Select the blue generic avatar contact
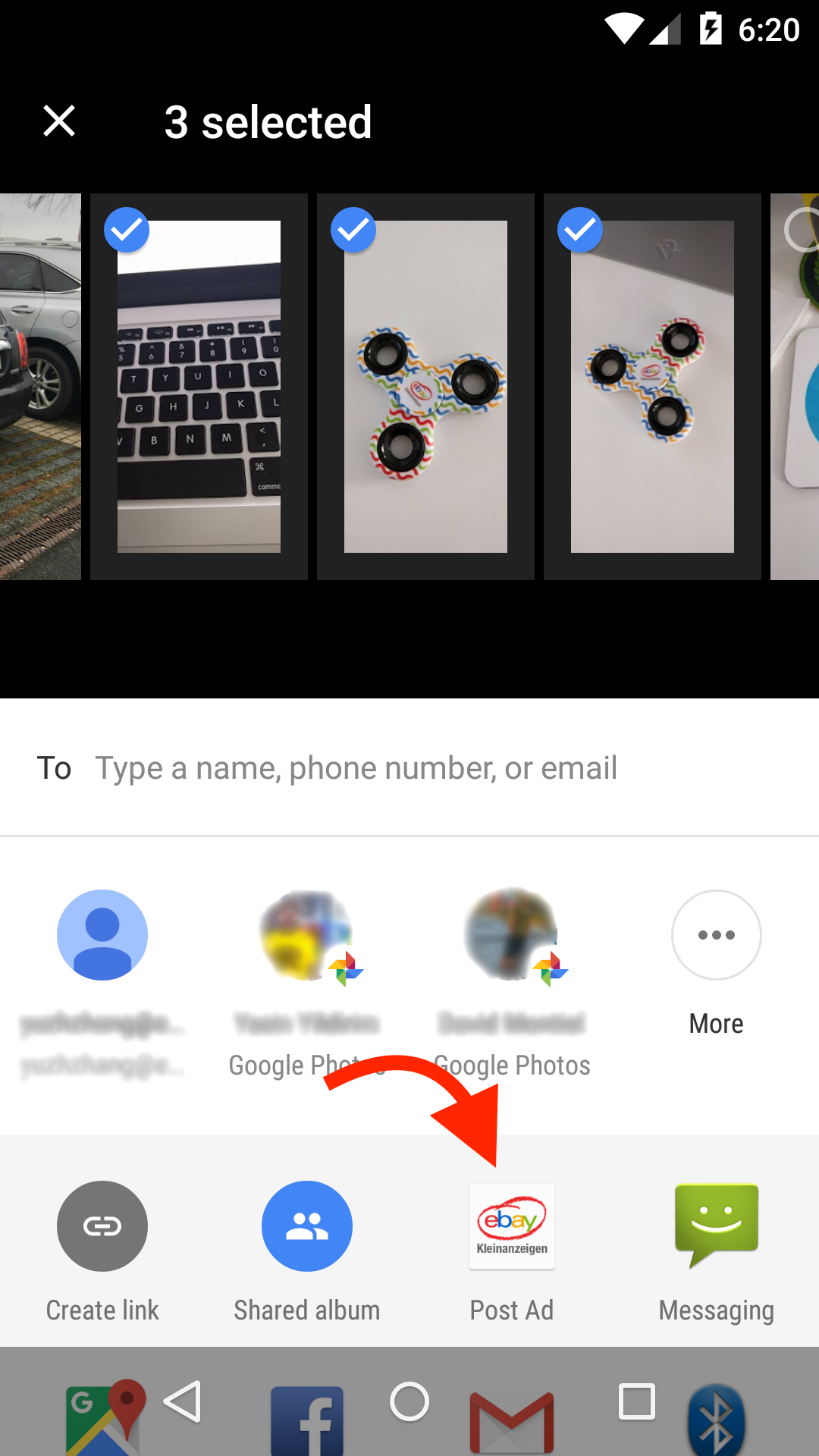 click(102, 935)
